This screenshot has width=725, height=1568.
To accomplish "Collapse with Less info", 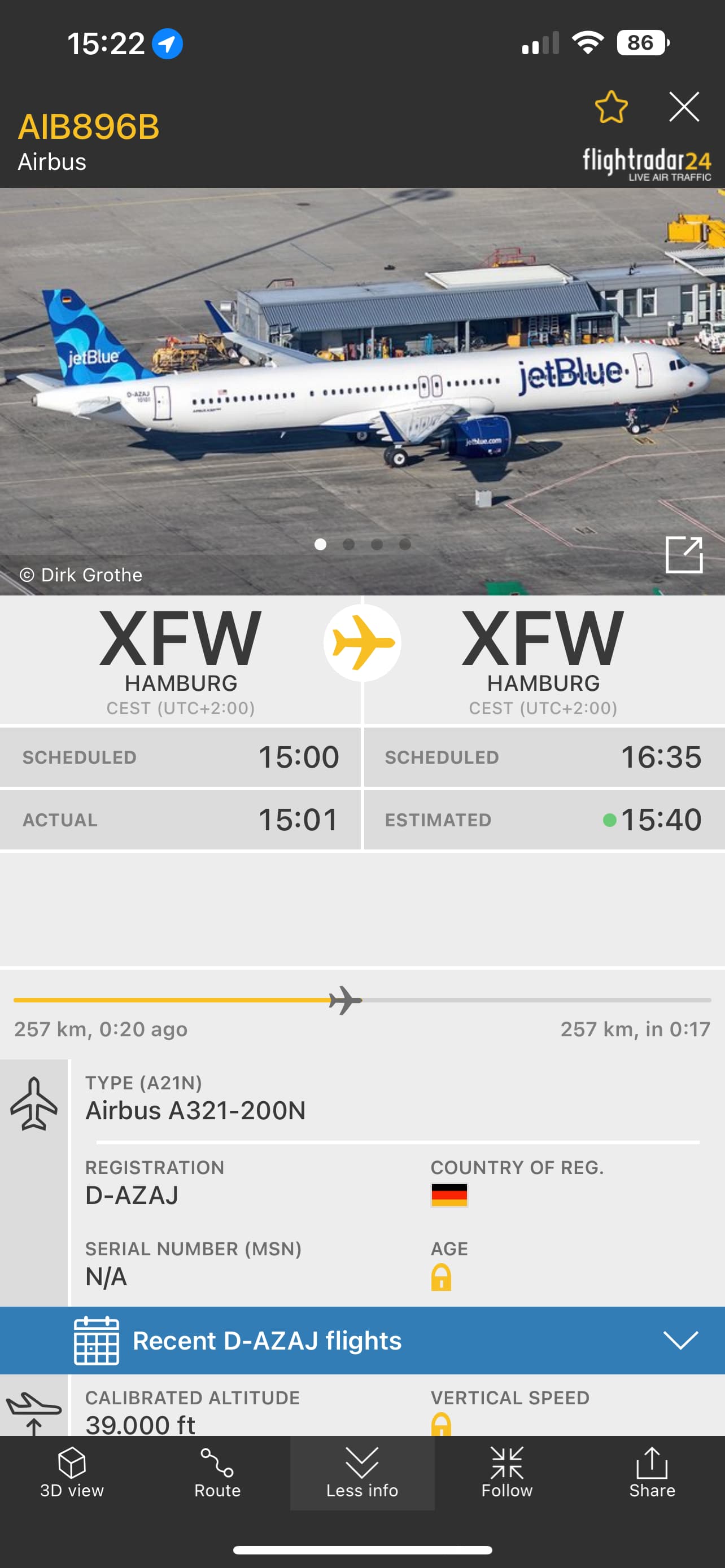I will point(362,1473).
